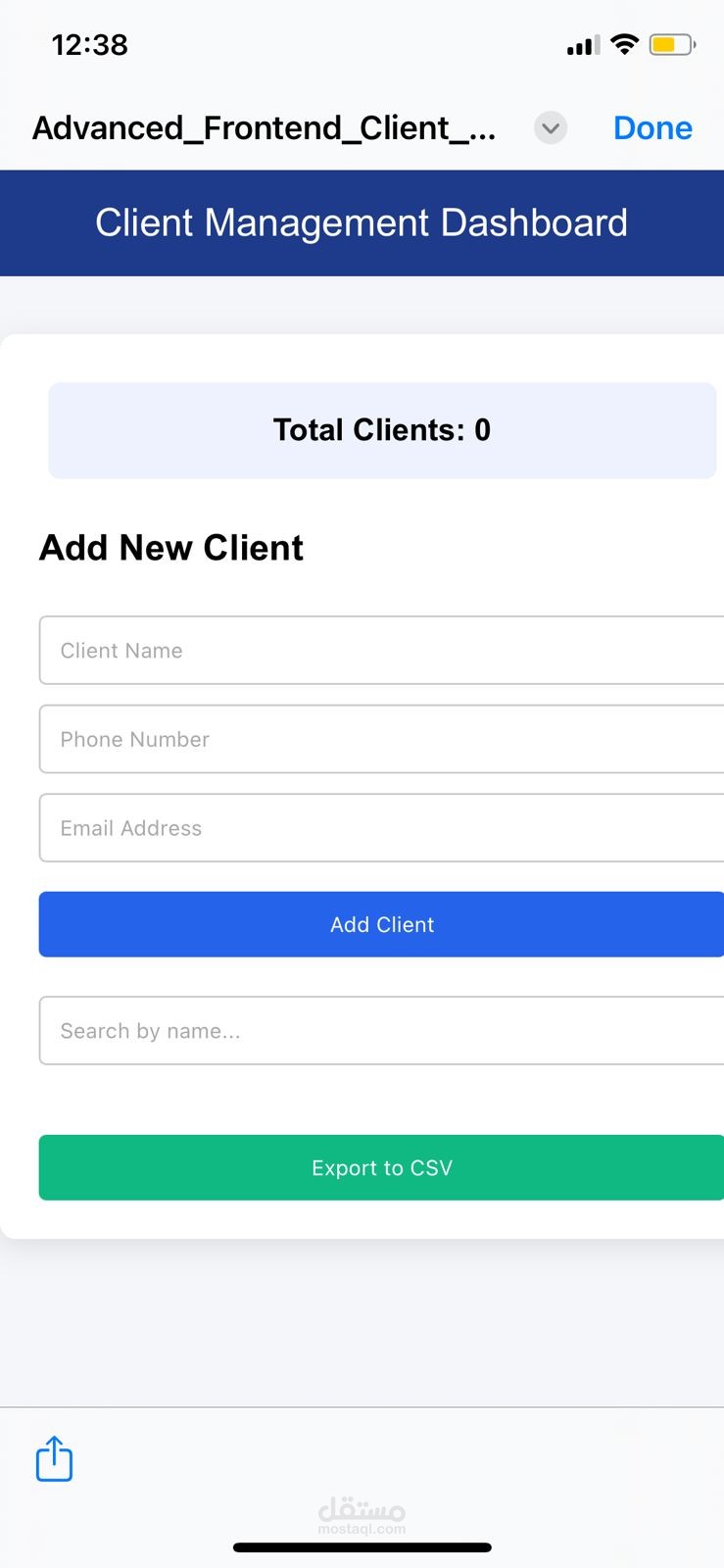Tap the mostaql.com watermark logo
Screen dimensions: 724x1568
coord(362,1512)
